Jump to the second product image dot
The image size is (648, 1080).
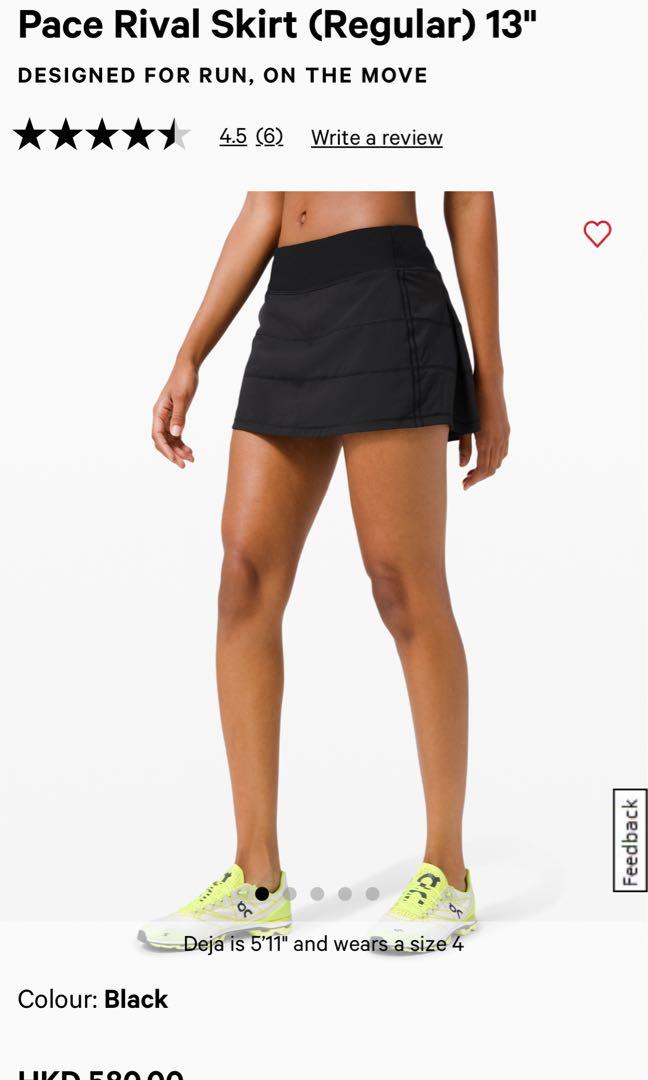(290, 893)
